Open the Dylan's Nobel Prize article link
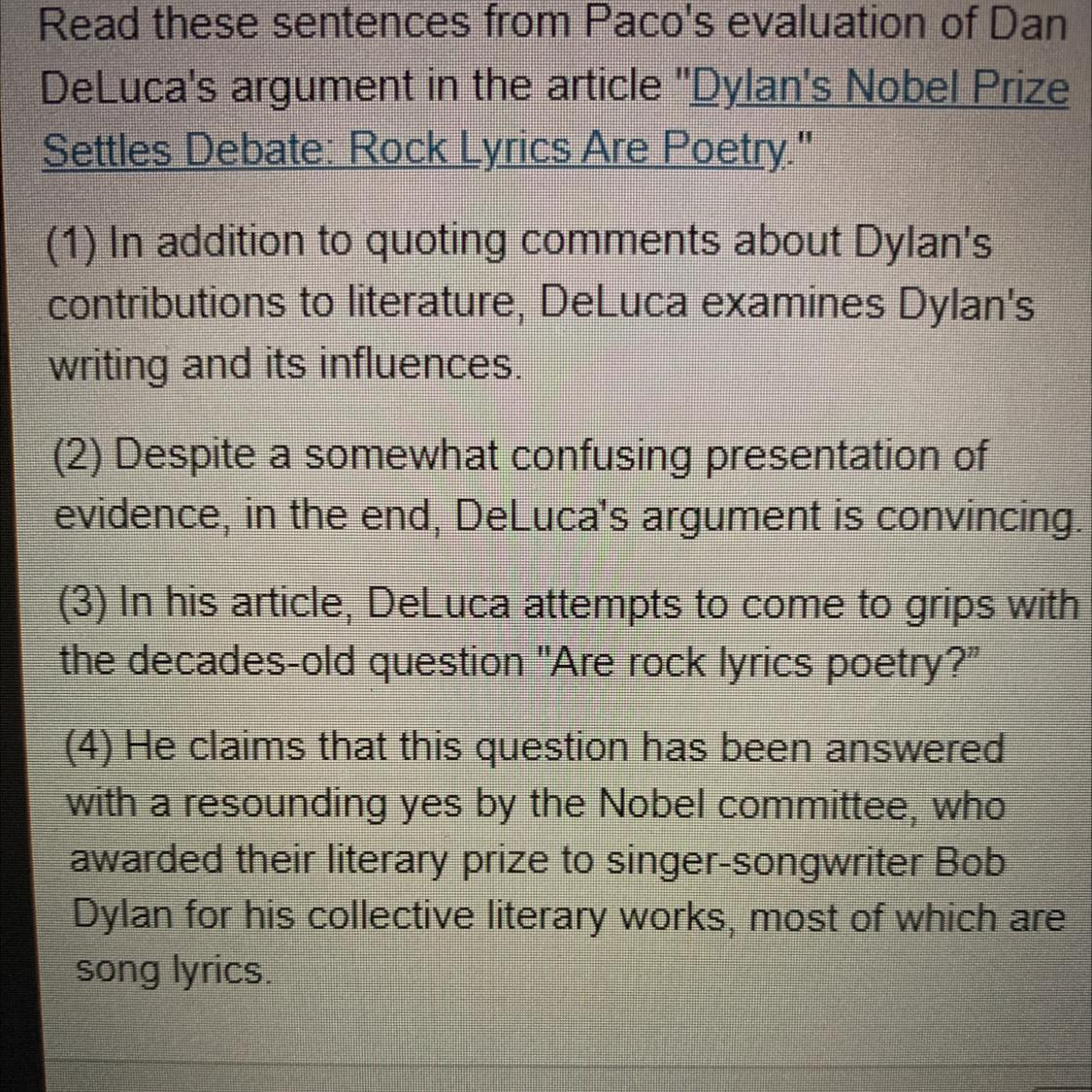Viewport: 1092px width, 1092px height. (877, 89)
